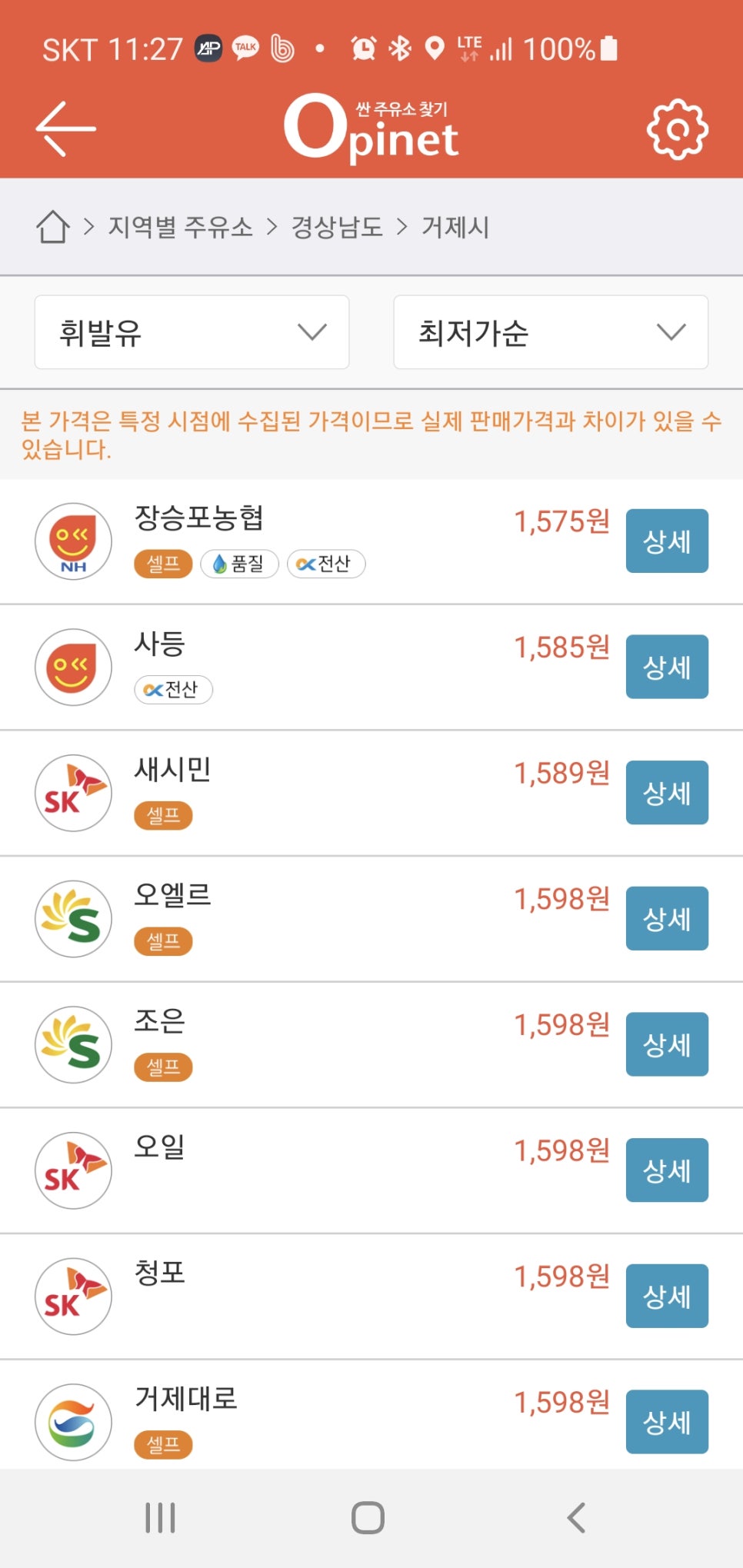Show 상세 for 오엘르 station
The width and height of the screenshot is (743, 1568).
(666, 918)
